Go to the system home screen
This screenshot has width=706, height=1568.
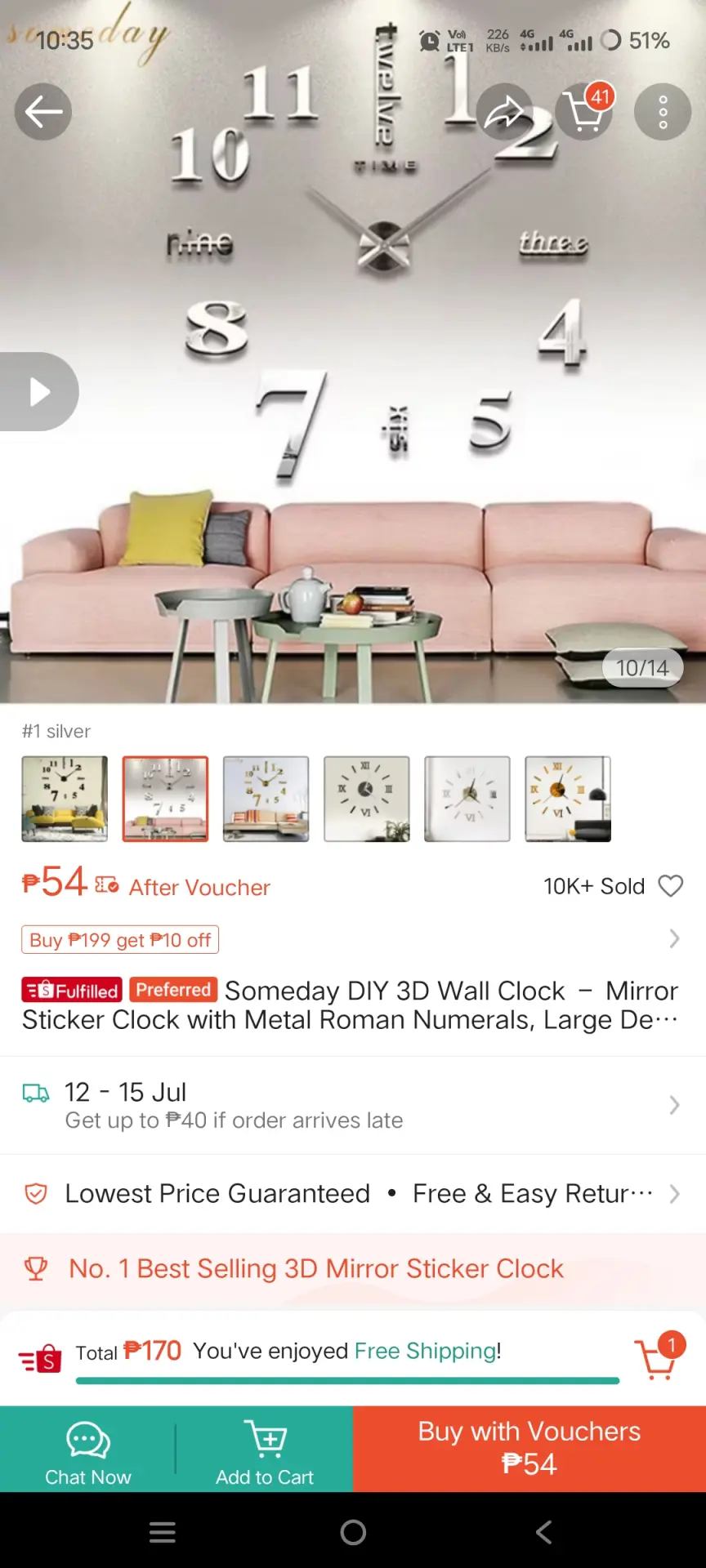(353, 1532)
